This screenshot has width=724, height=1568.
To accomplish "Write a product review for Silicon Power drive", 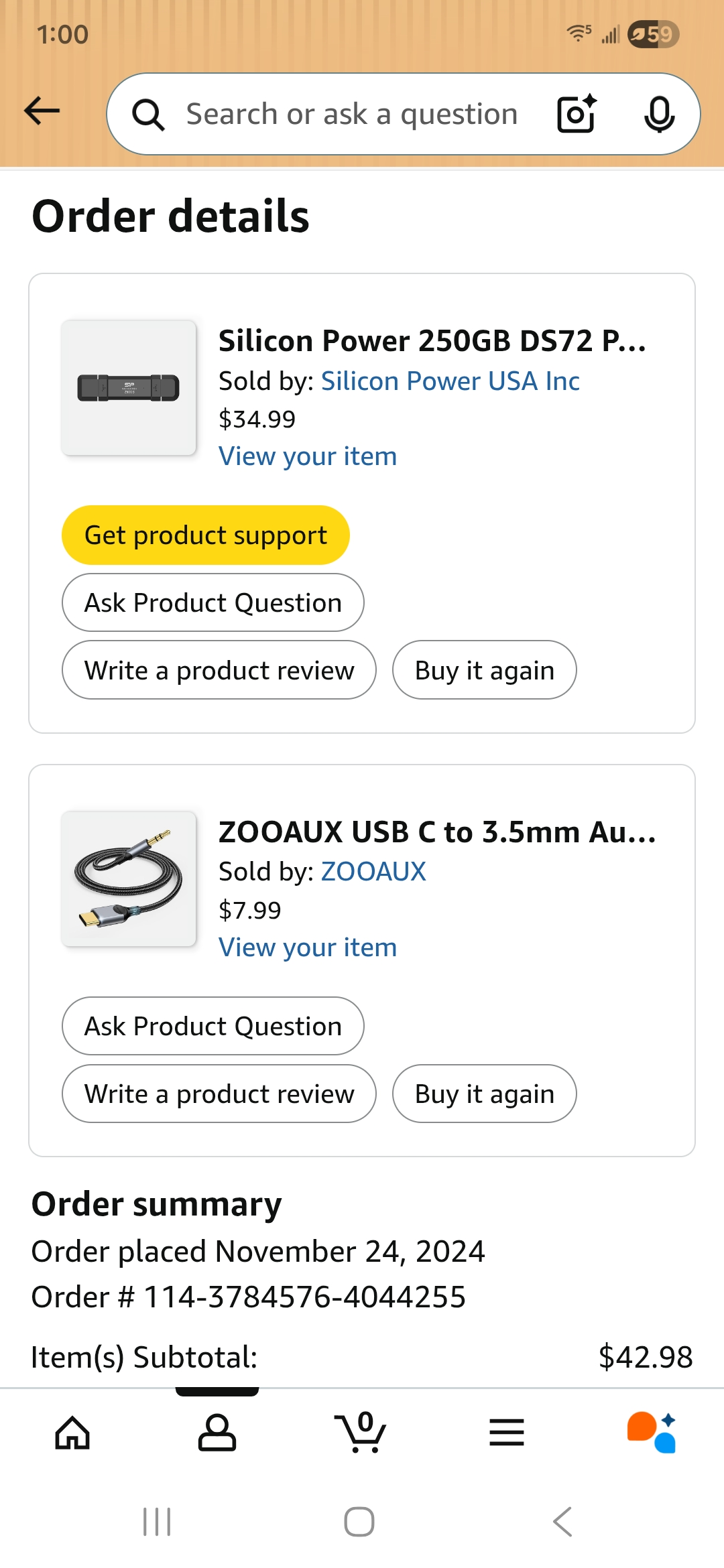I will (219, 670).
